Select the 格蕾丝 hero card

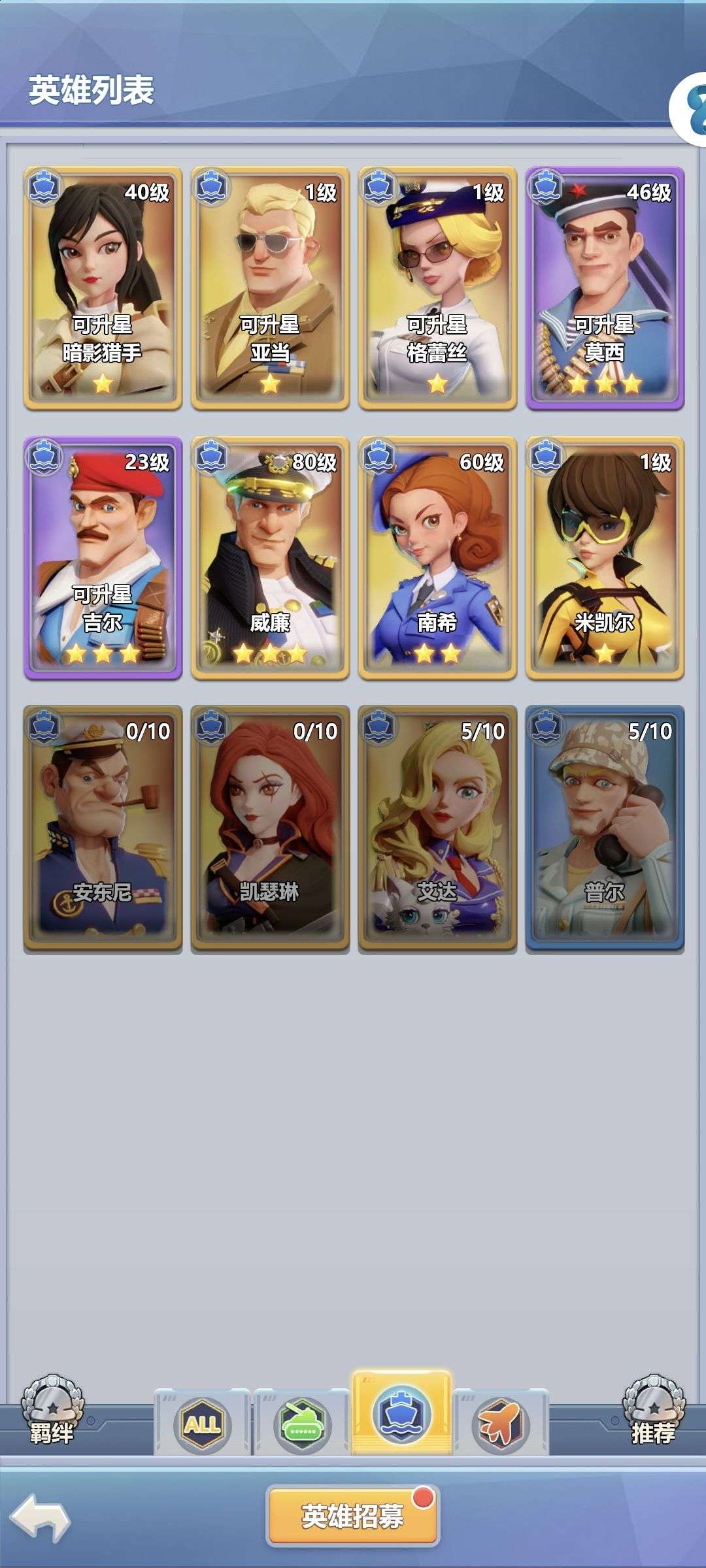click(437, 288)
